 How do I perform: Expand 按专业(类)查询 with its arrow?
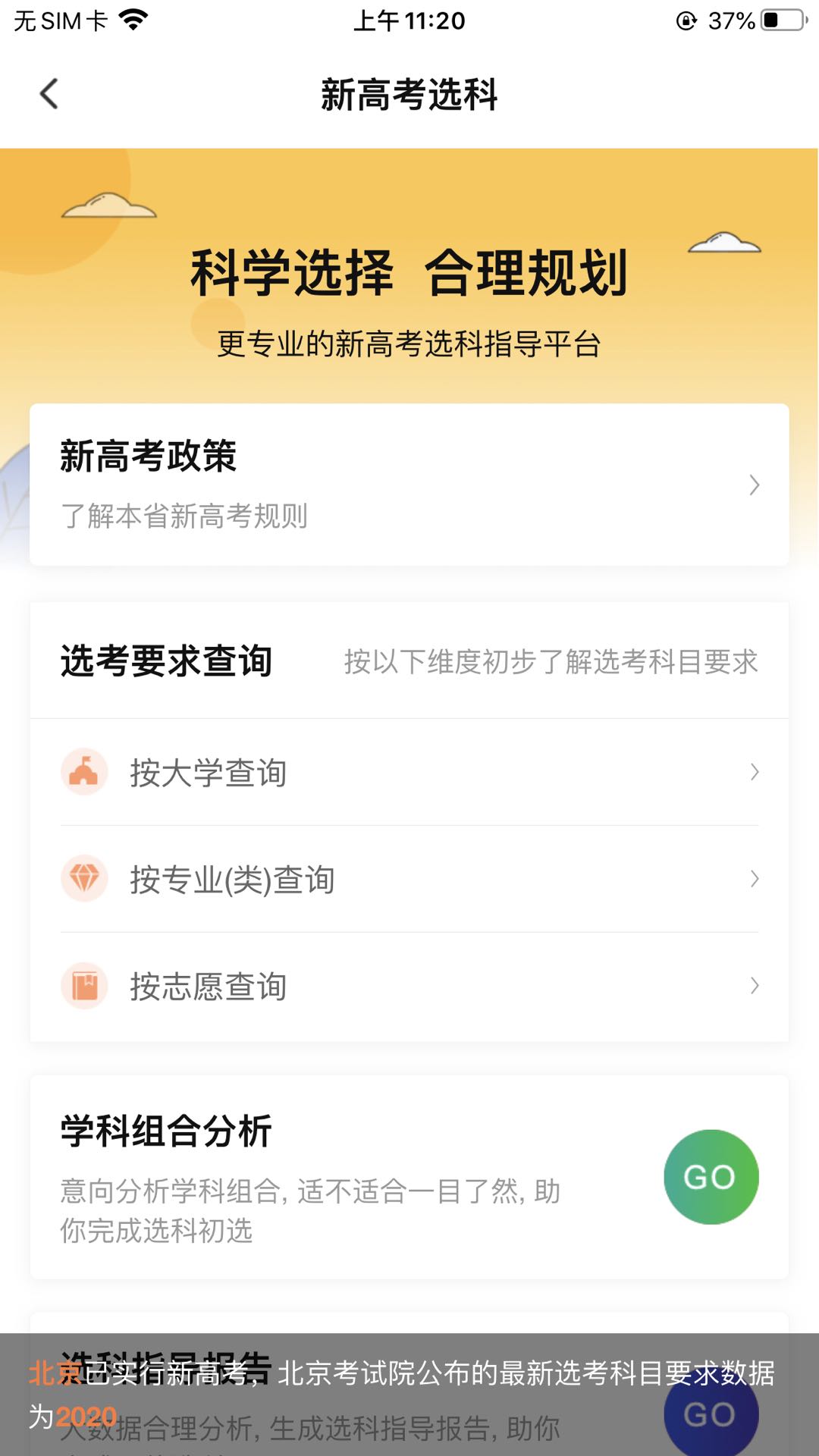point(753,879)
